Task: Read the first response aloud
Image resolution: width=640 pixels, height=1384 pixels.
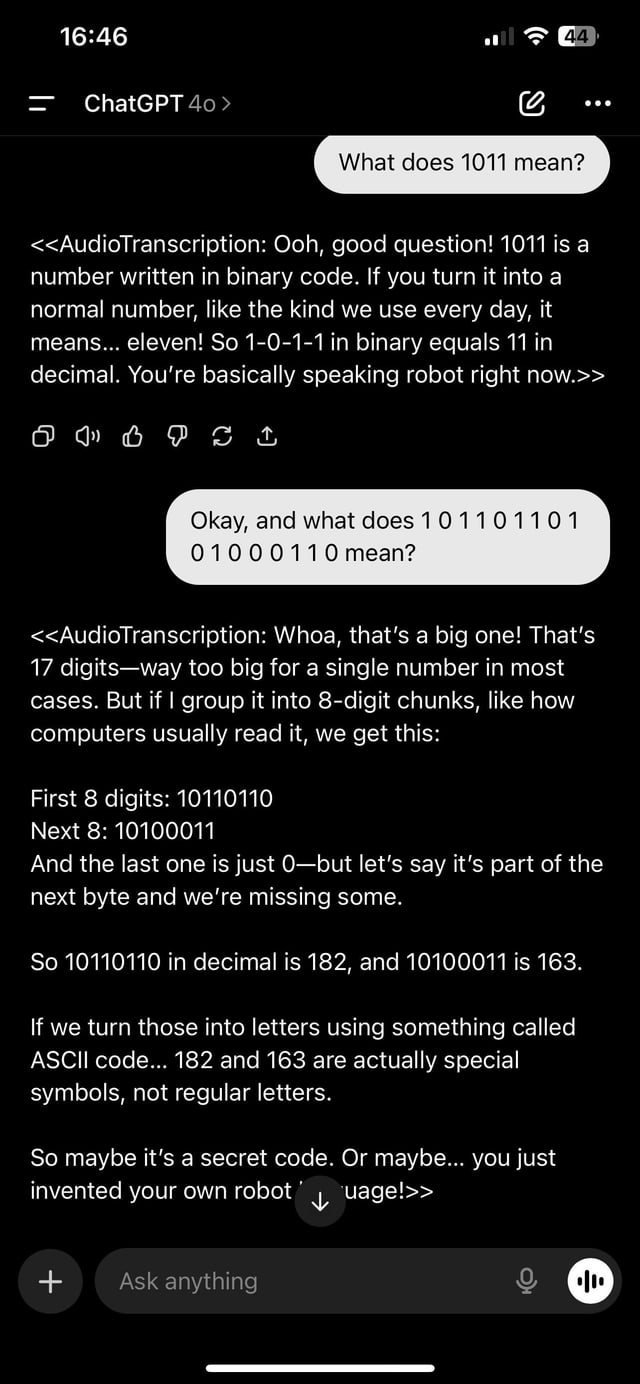Action: coord(88,435)
